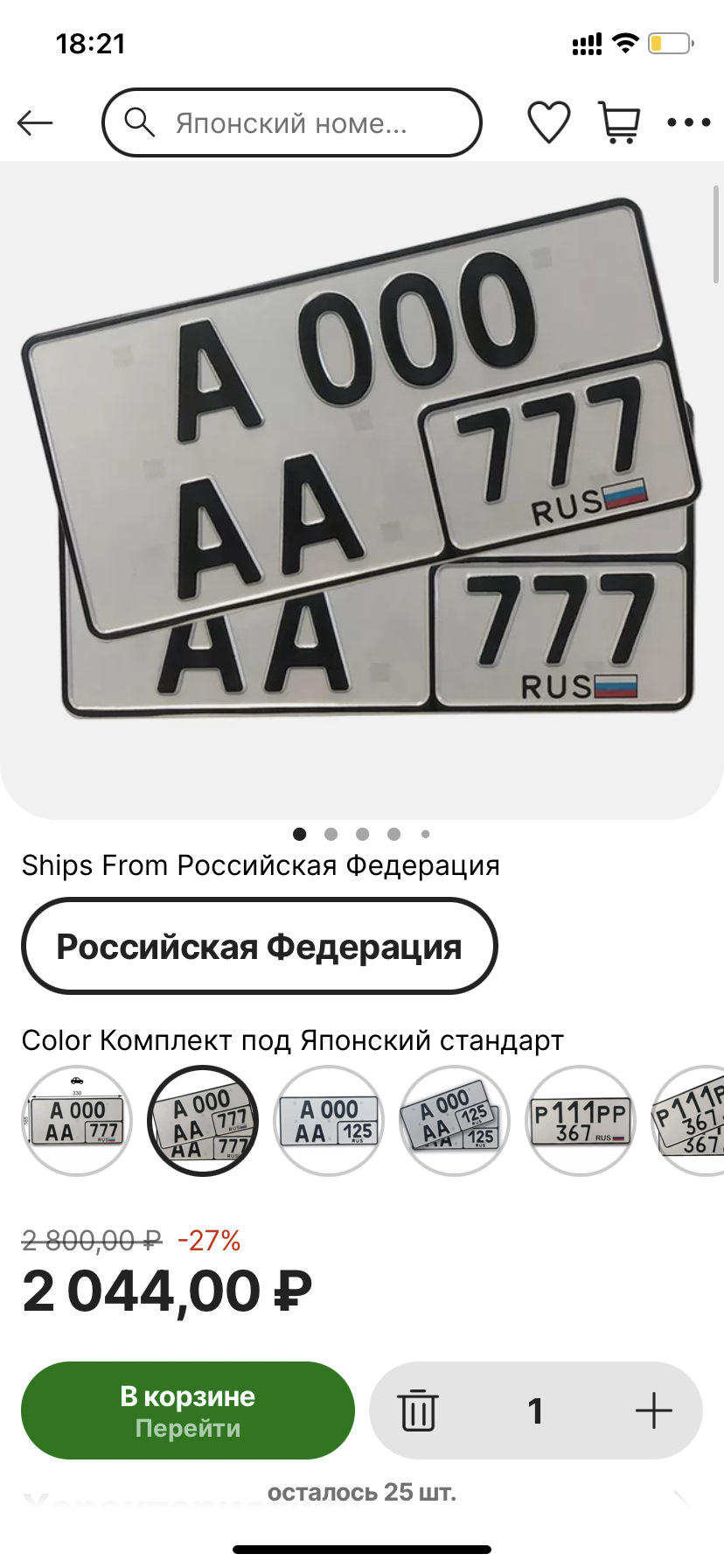Remove item with the trash icon

tap(418, 1410)
